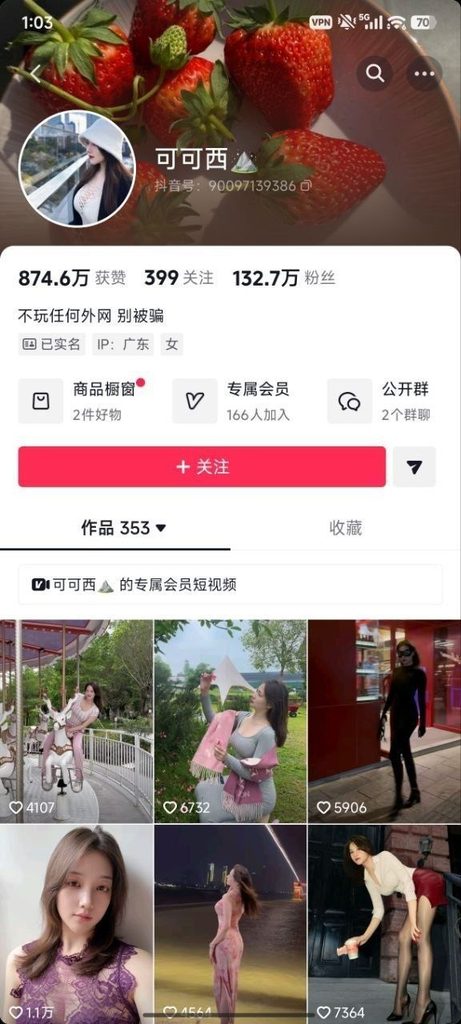Go back using the top-left arrow

coord(36,74)
